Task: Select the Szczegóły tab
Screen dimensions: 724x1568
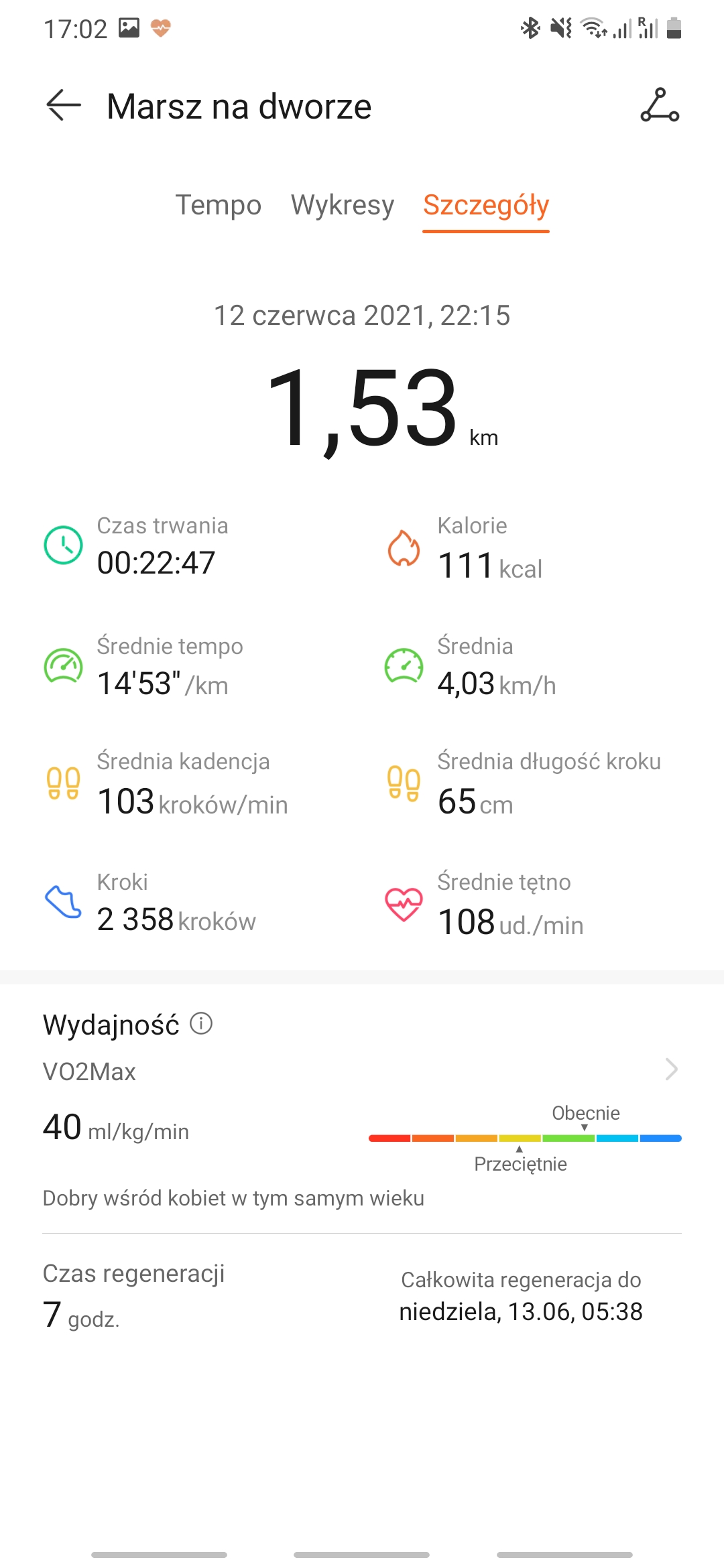Action: [486, 205]
